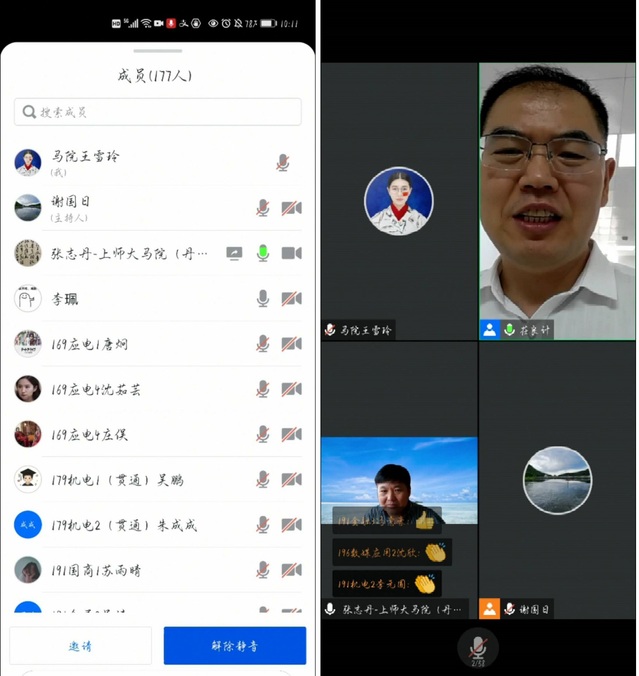Toggle the round microphone button below video grid
639x676 pixels.
click(x=478, y=648)
